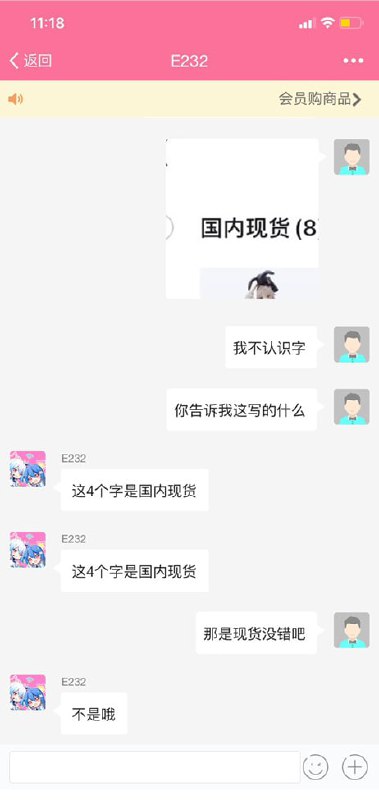Tap the orange speaker announcement icon

click(x=16, y=99)
